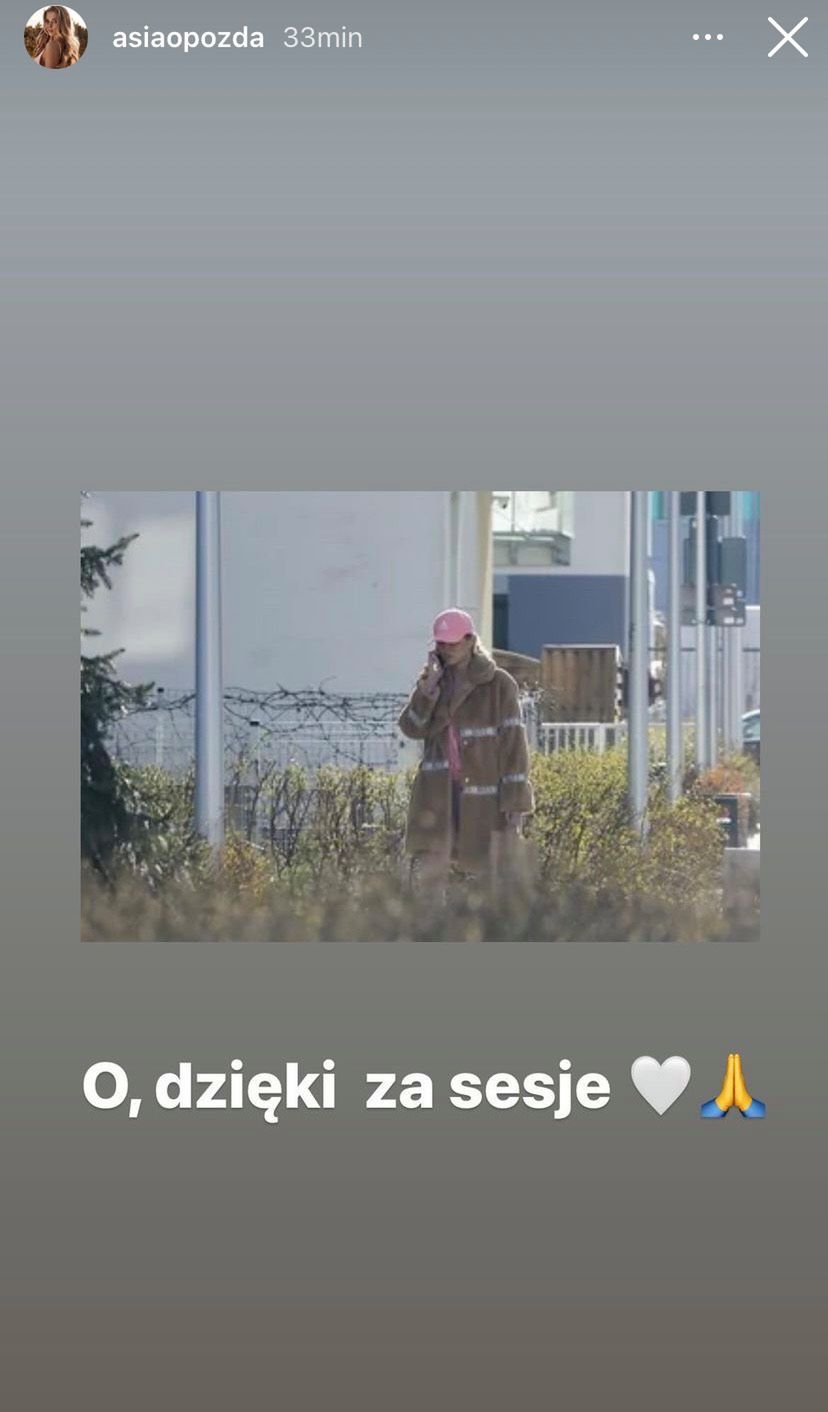Open the story options menu
The image size is (828, 1412).
point(707,38)
